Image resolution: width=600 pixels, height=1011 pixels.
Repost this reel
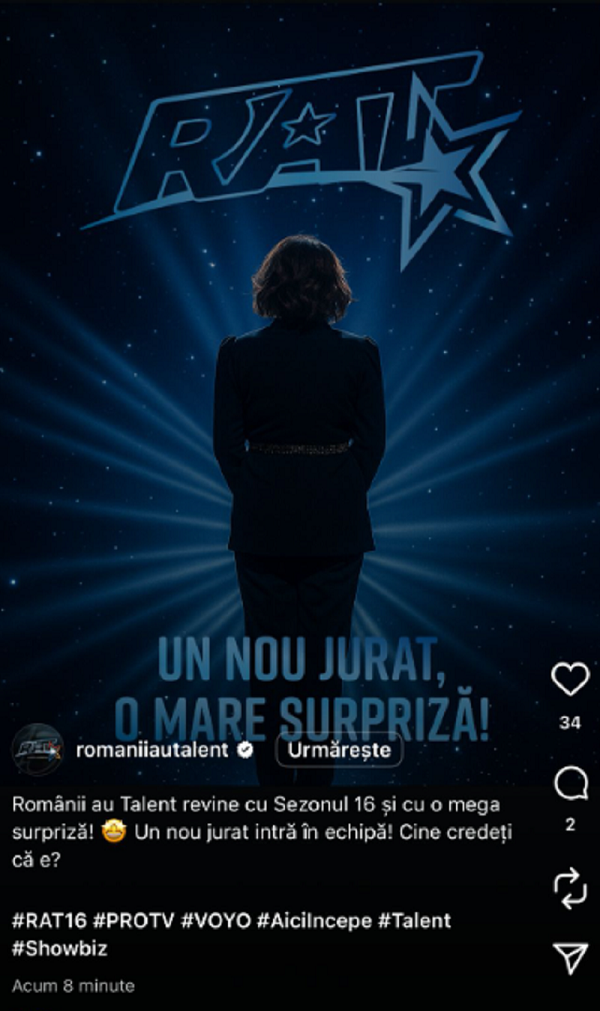(570, 886)
